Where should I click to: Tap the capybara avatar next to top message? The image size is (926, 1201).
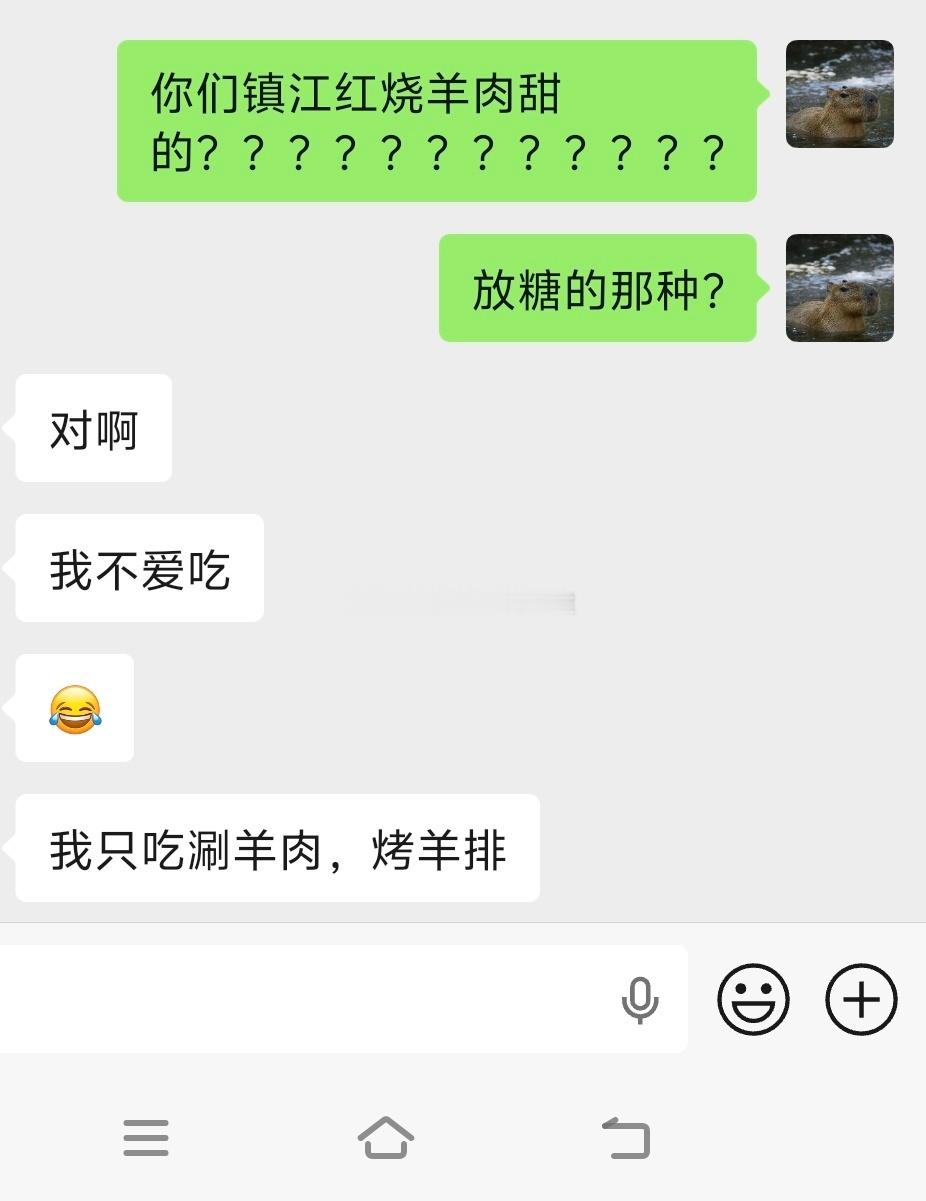(839, 93)
